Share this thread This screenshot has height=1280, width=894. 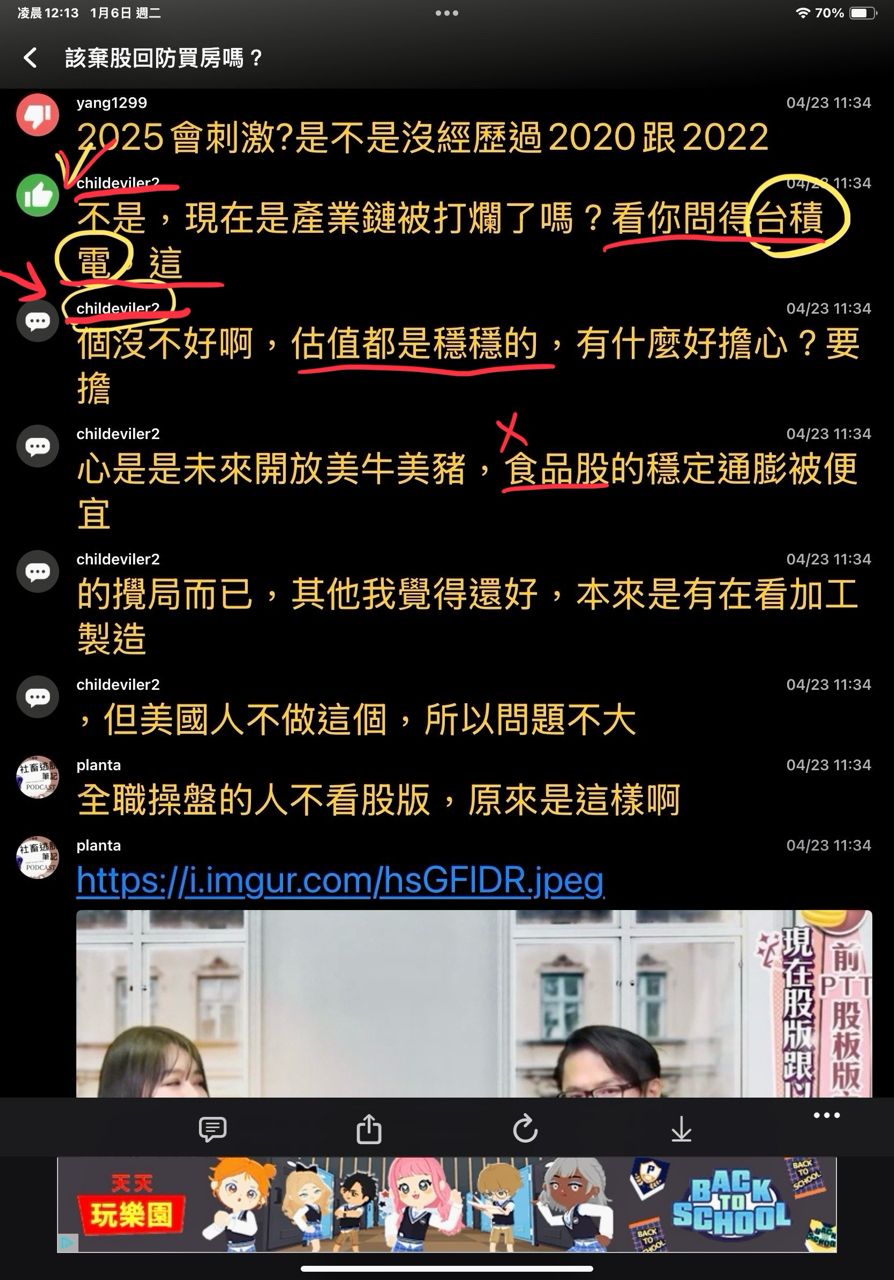pyautogui.click(x=369, y=1129)
